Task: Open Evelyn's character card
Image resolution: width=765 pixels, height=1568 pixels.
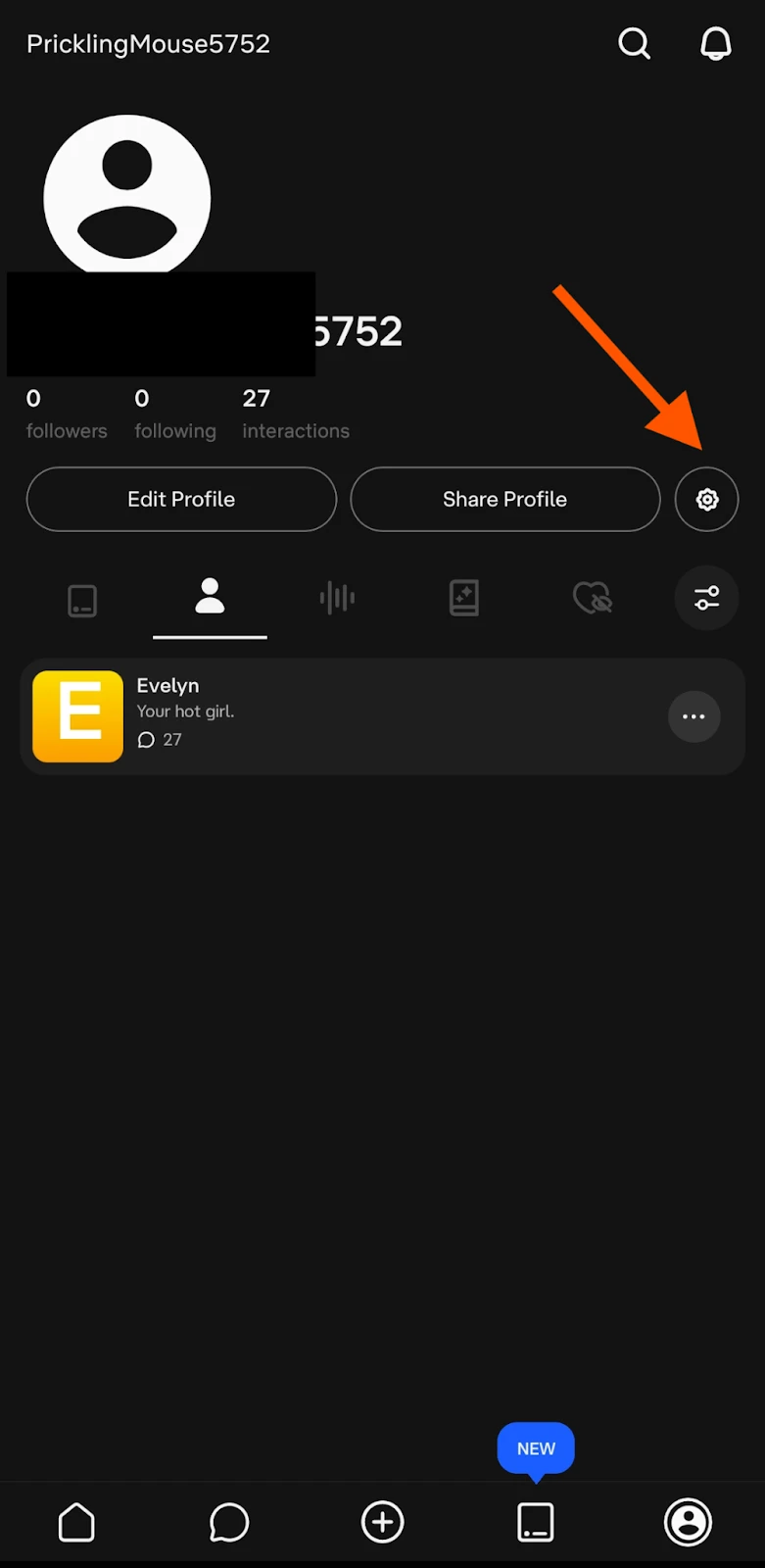Action: (294, 716)
